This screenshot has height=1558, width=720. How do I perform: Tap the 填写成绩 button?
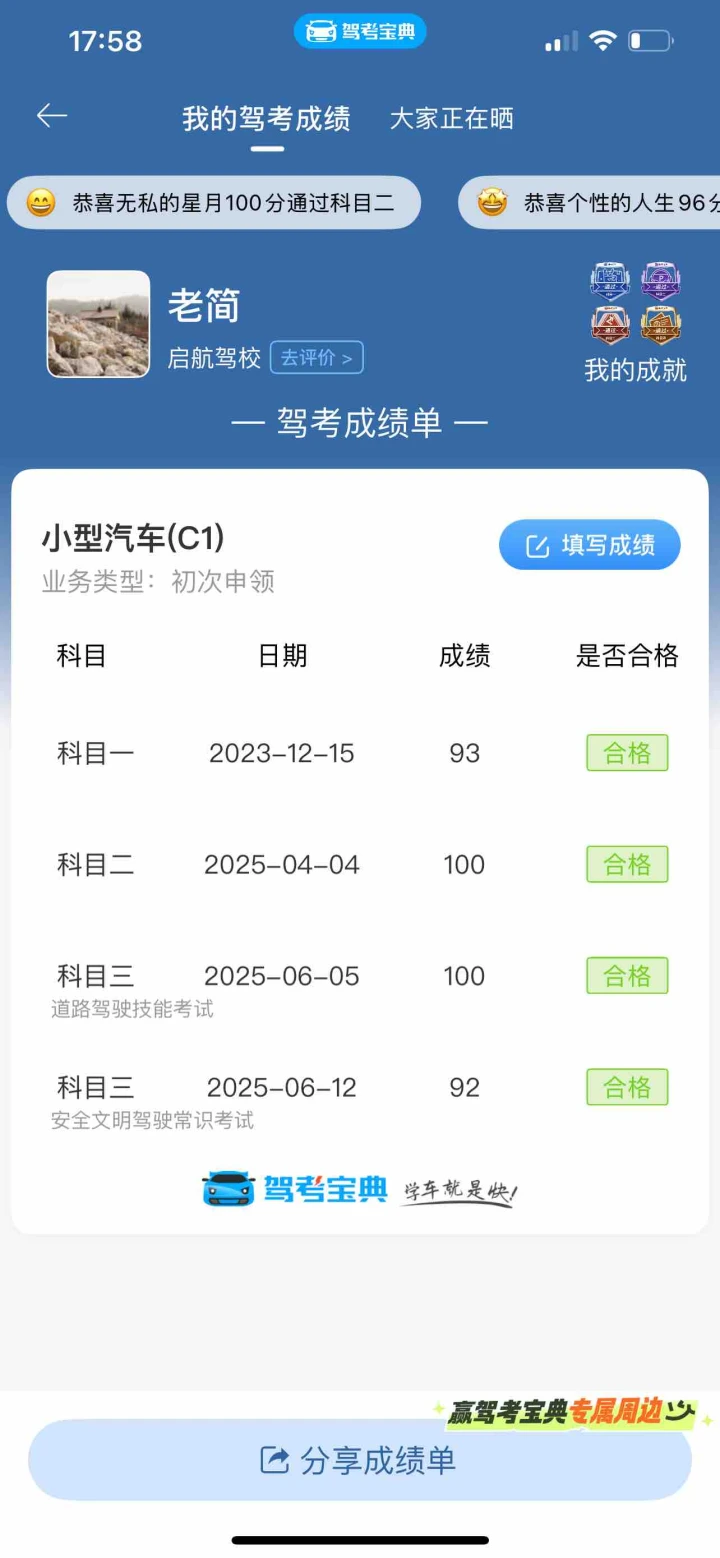(x=590, y=545)
